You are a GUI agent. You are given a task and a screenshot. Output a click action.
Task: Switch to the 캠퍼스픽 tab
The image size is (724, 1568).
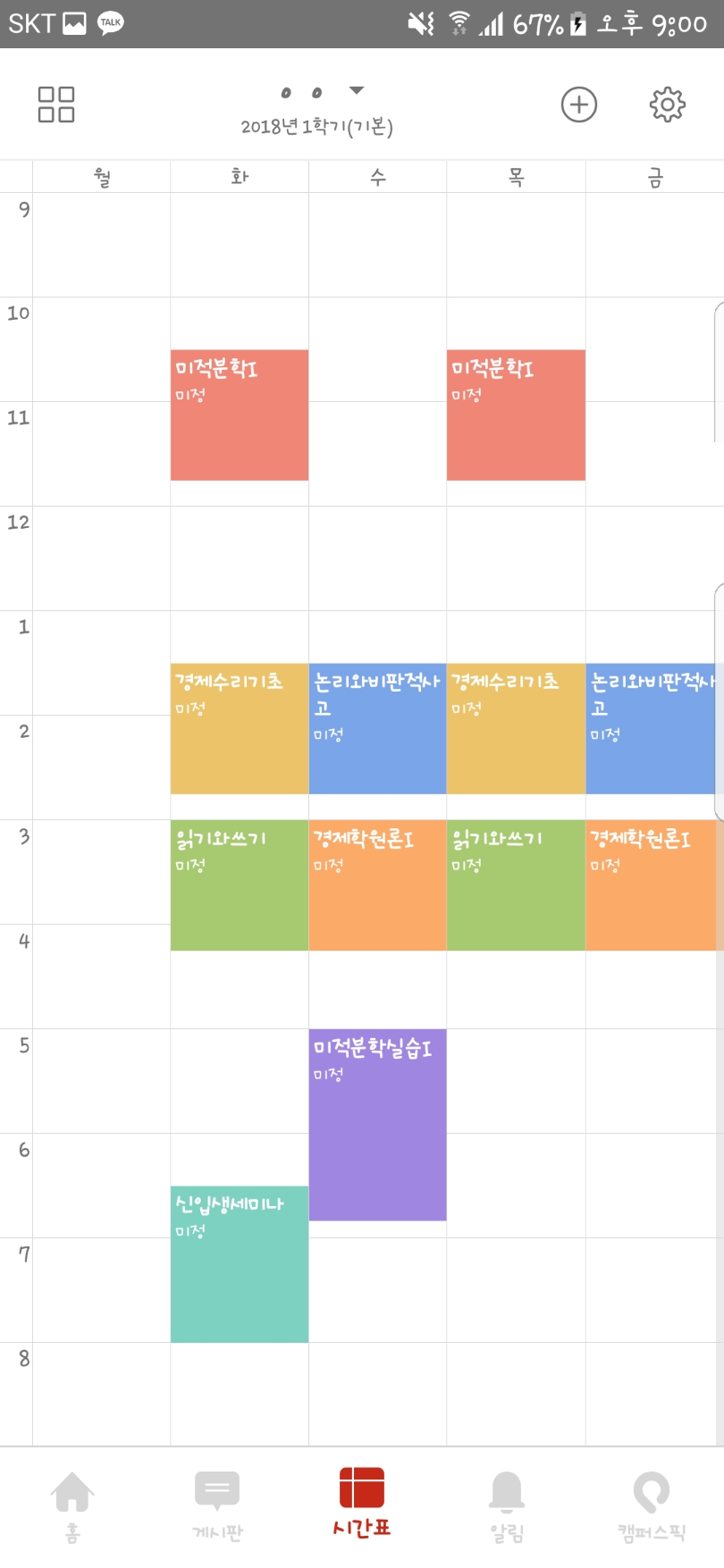click(652, 1506)
